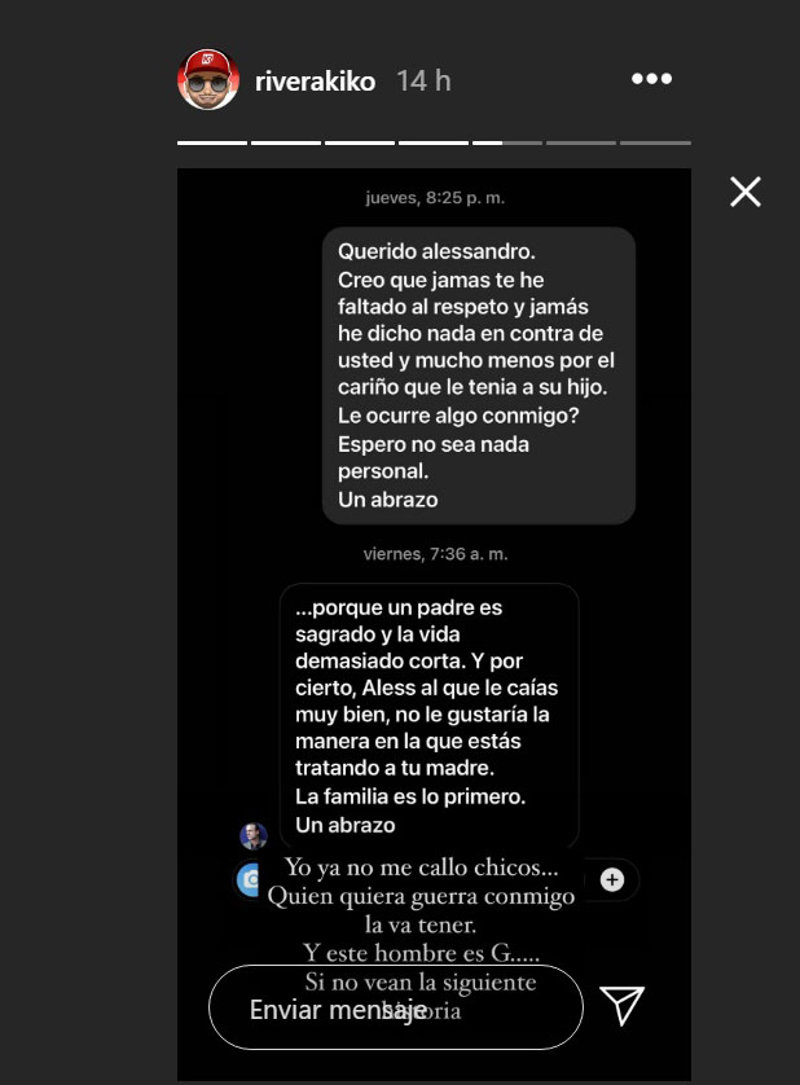
Task: Tap the Enviar mensaje field
Action: click(x=395, y=1007)
